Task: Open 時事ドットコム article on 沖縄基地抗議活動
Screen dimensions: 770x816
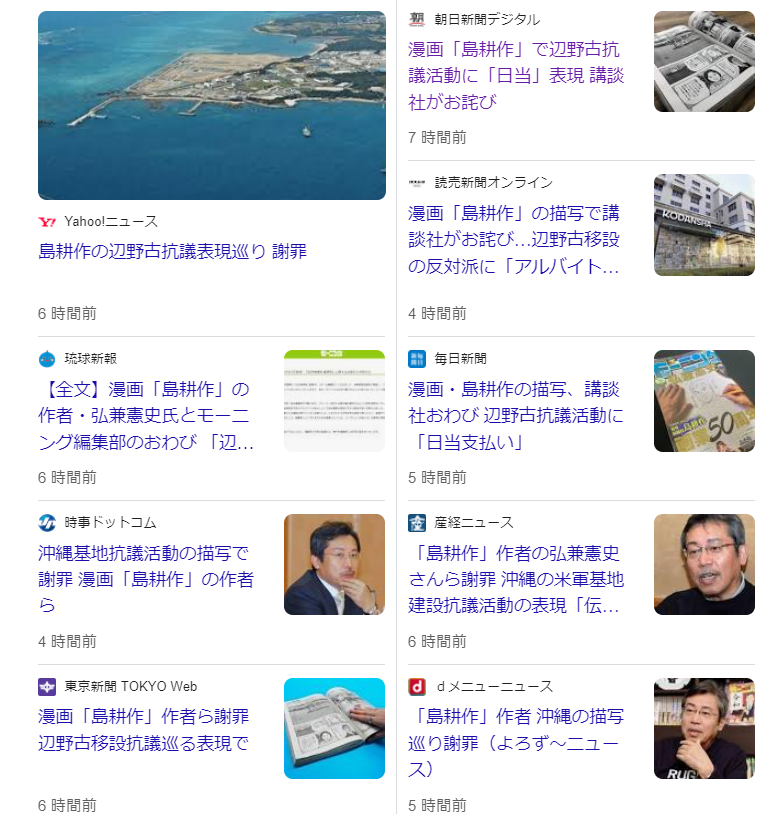Action: pyautogui.click(x=145, y=579)
